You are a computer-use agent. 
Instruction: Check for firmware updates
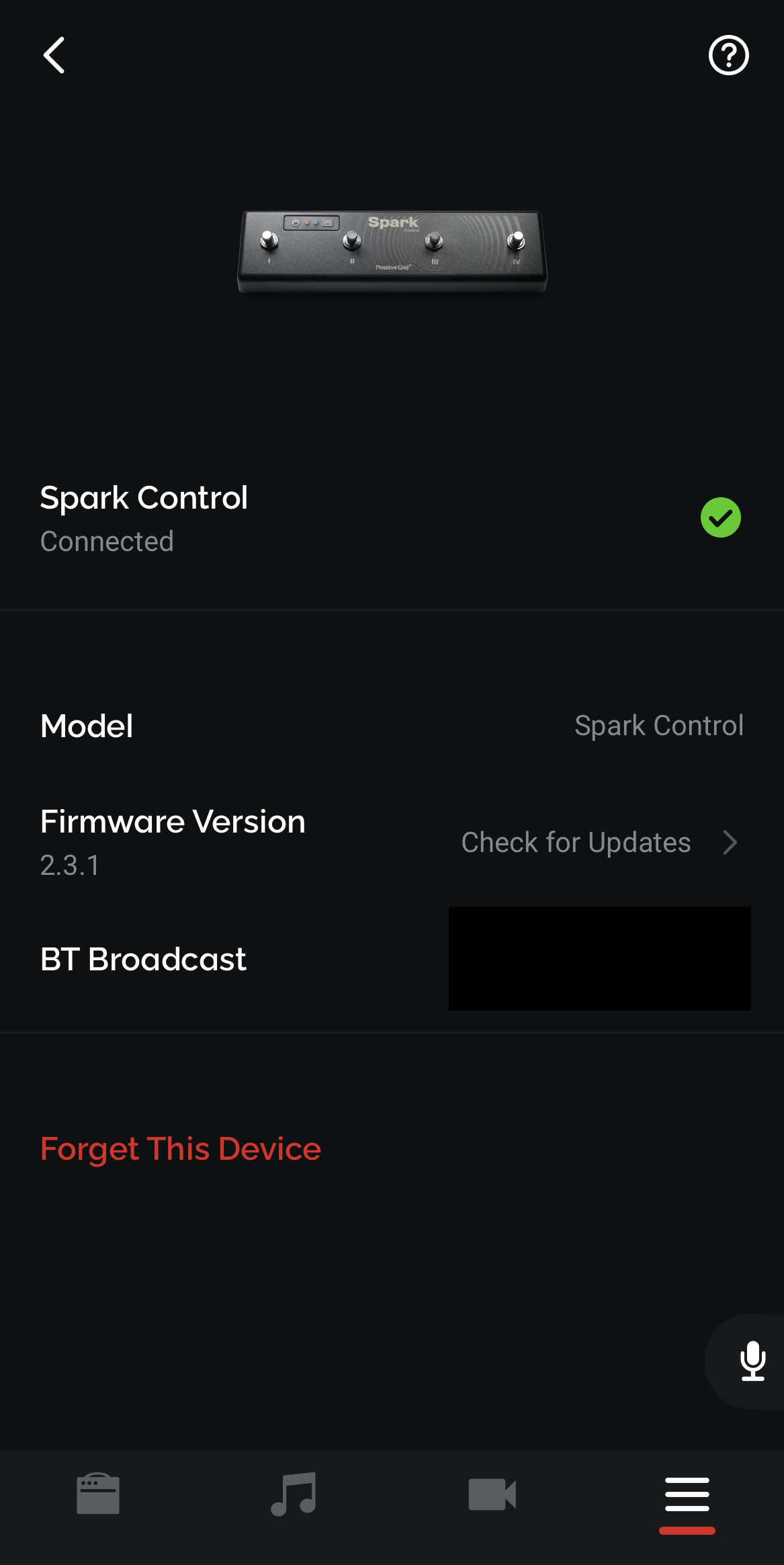tap(599, 842)
